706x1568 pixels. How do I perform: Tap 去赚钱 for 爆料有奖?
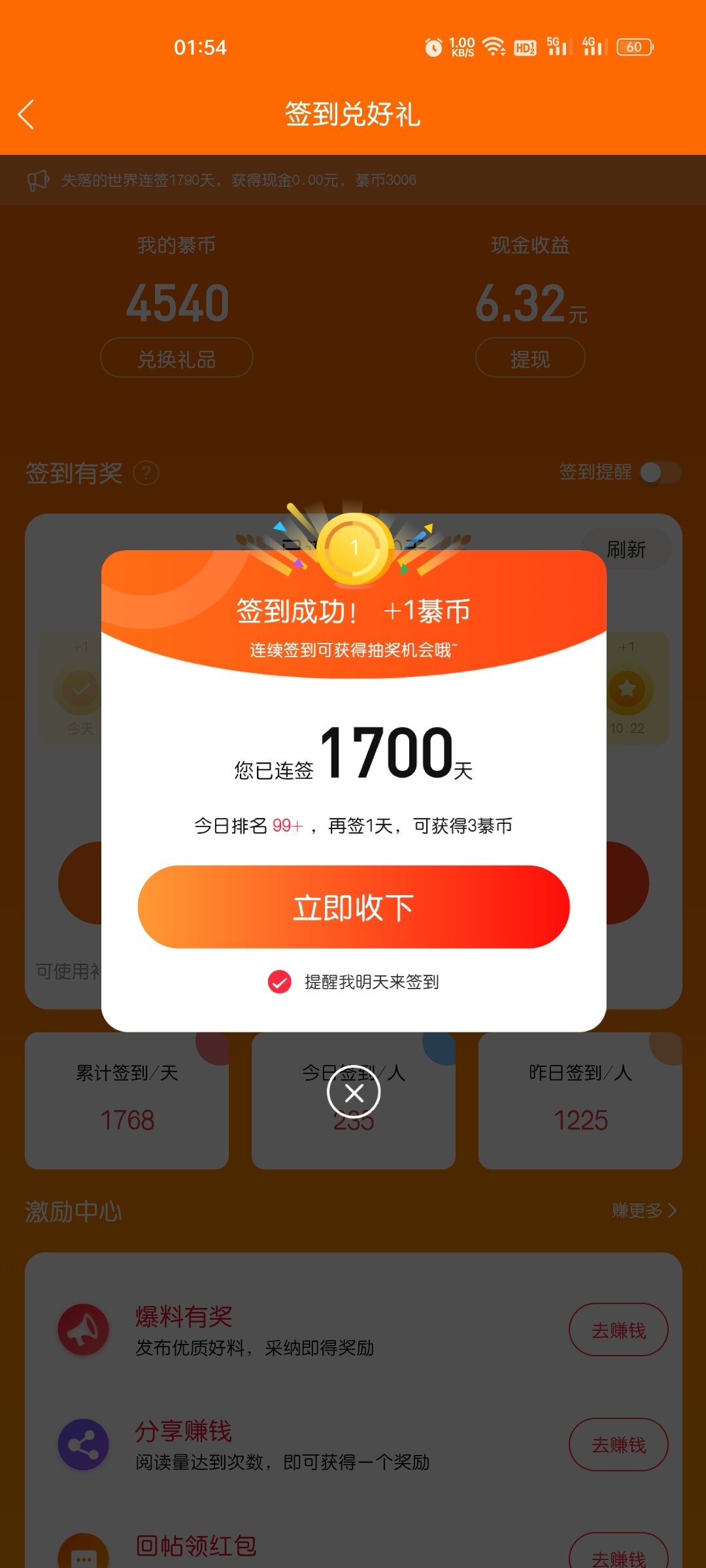pos(618,1330)
